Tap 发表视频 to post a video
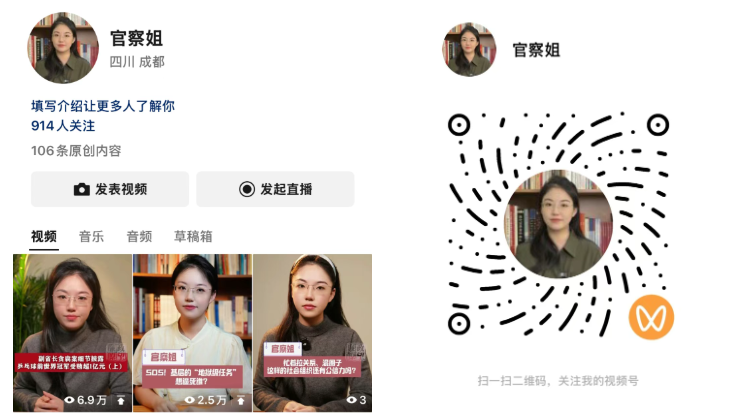Screen dimensions: 748x418 [110, 189]
